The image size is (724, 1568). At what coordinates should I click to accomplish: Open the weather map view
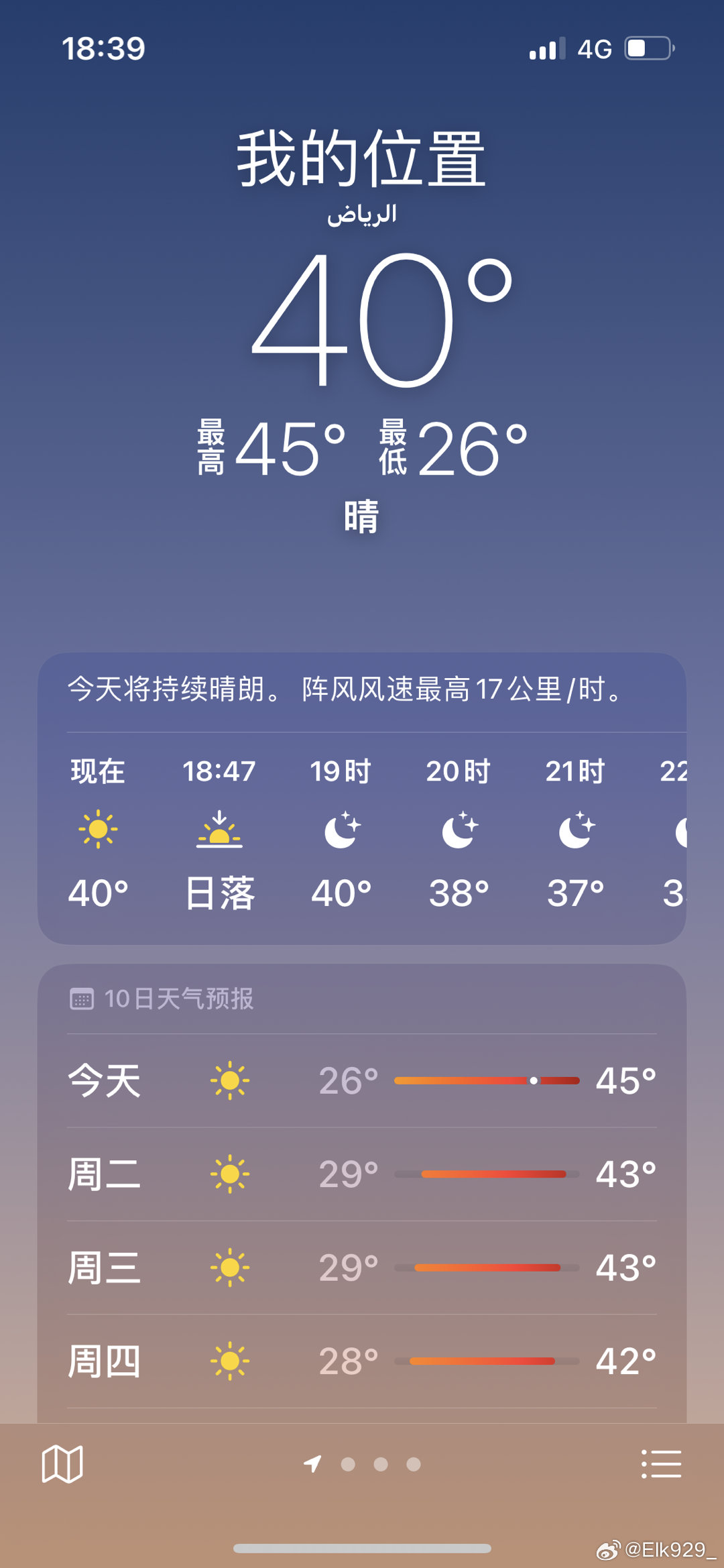[62, 1463]
